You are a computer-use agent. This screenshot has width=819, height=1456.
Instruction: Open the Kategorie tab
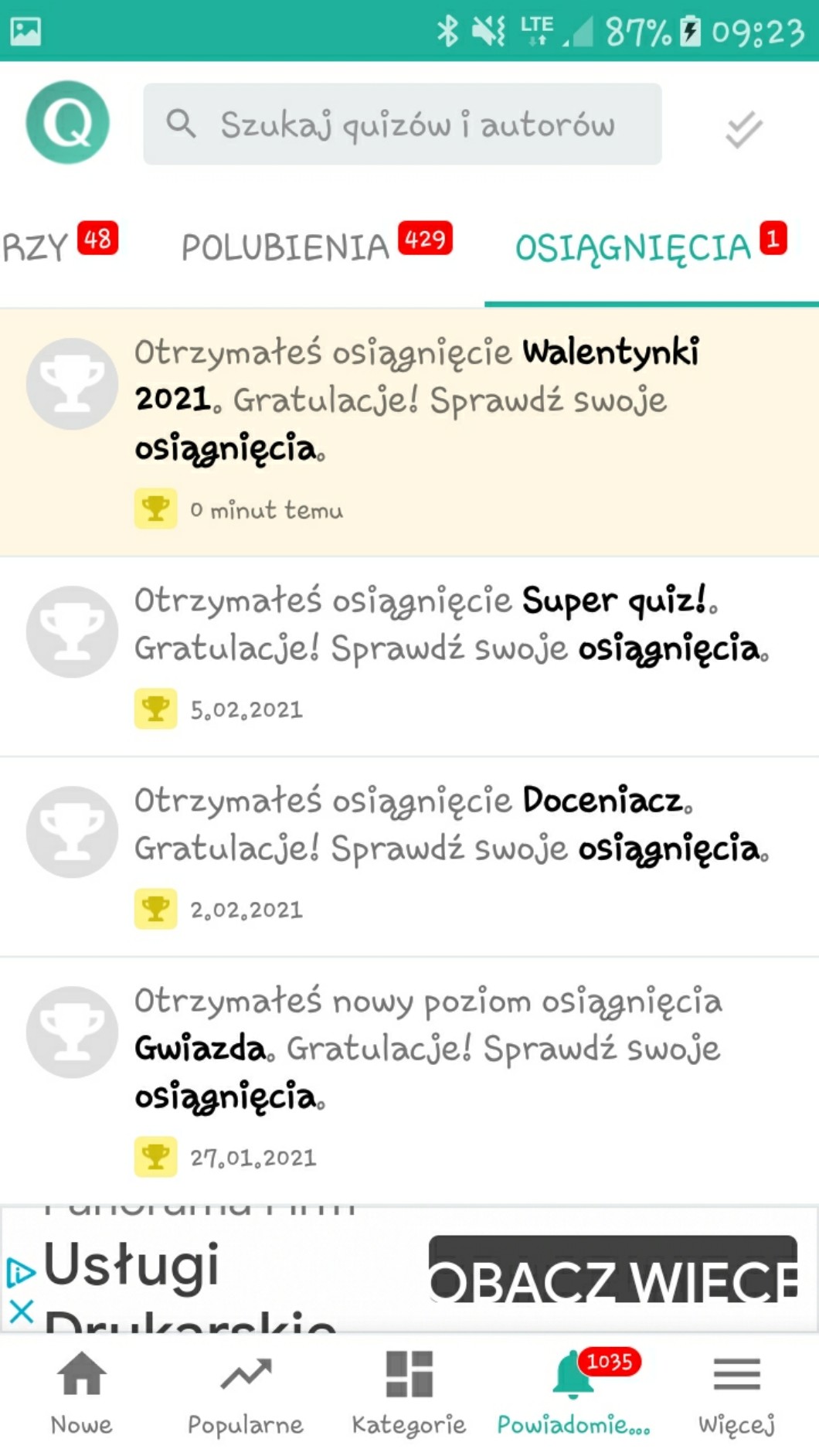[409, 1392]
